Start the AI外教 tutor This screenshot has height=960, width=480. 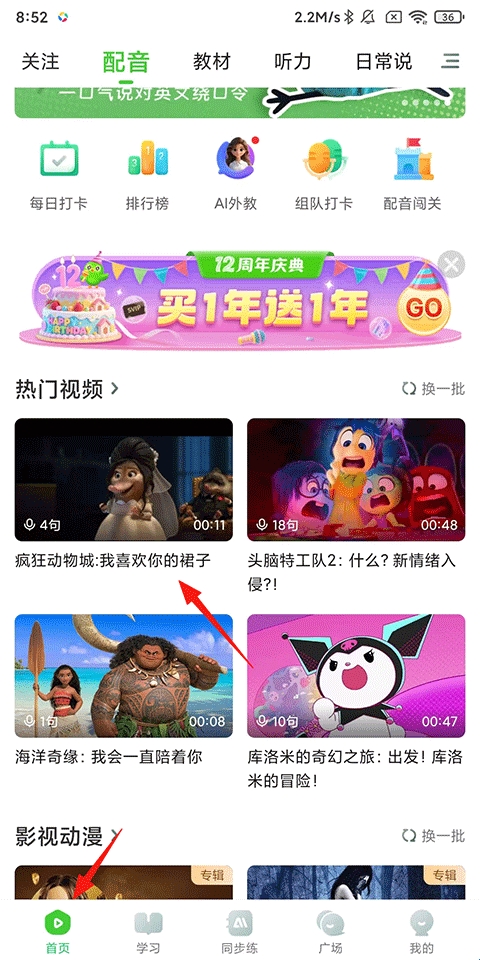(x=236, y=175)
